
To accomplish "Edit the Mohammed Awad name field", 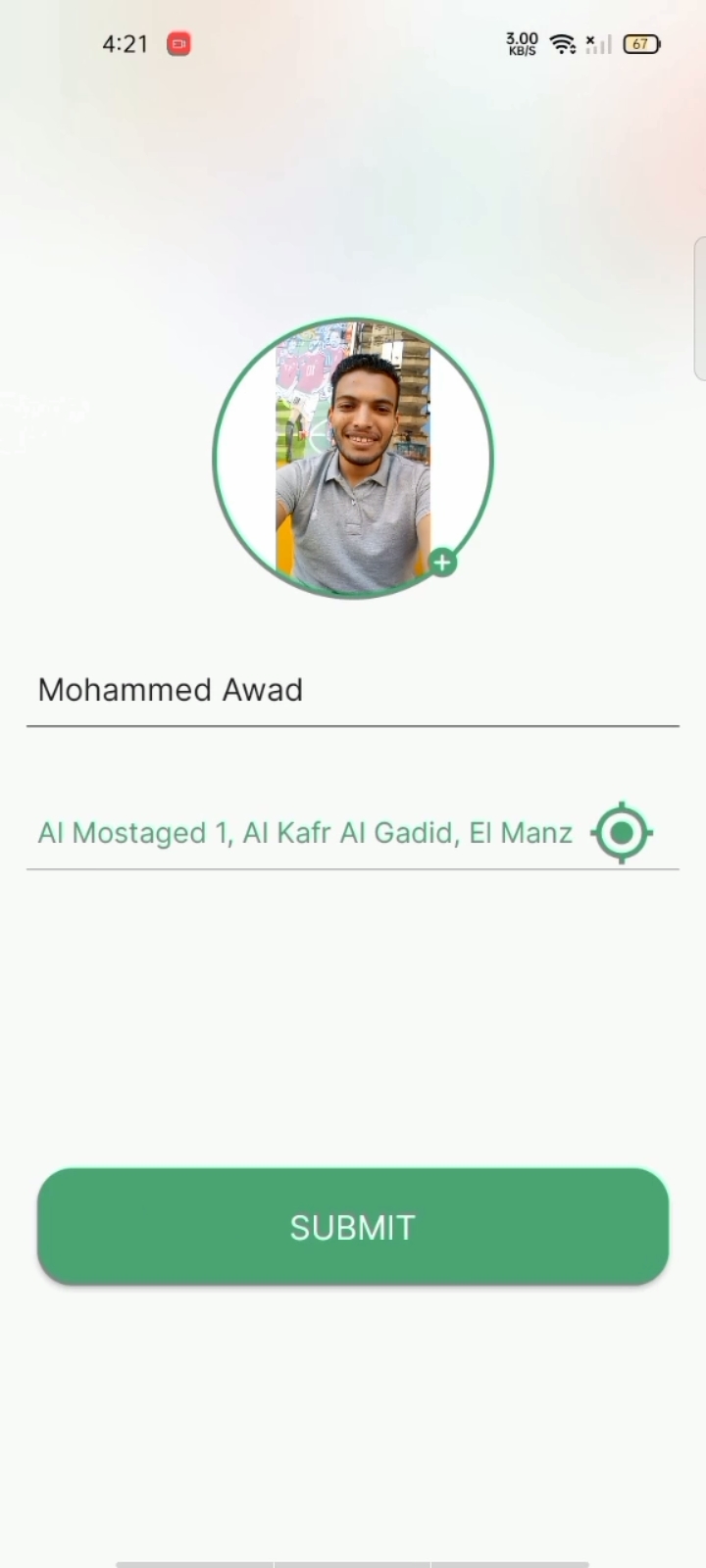I will (x=351, y=690).
